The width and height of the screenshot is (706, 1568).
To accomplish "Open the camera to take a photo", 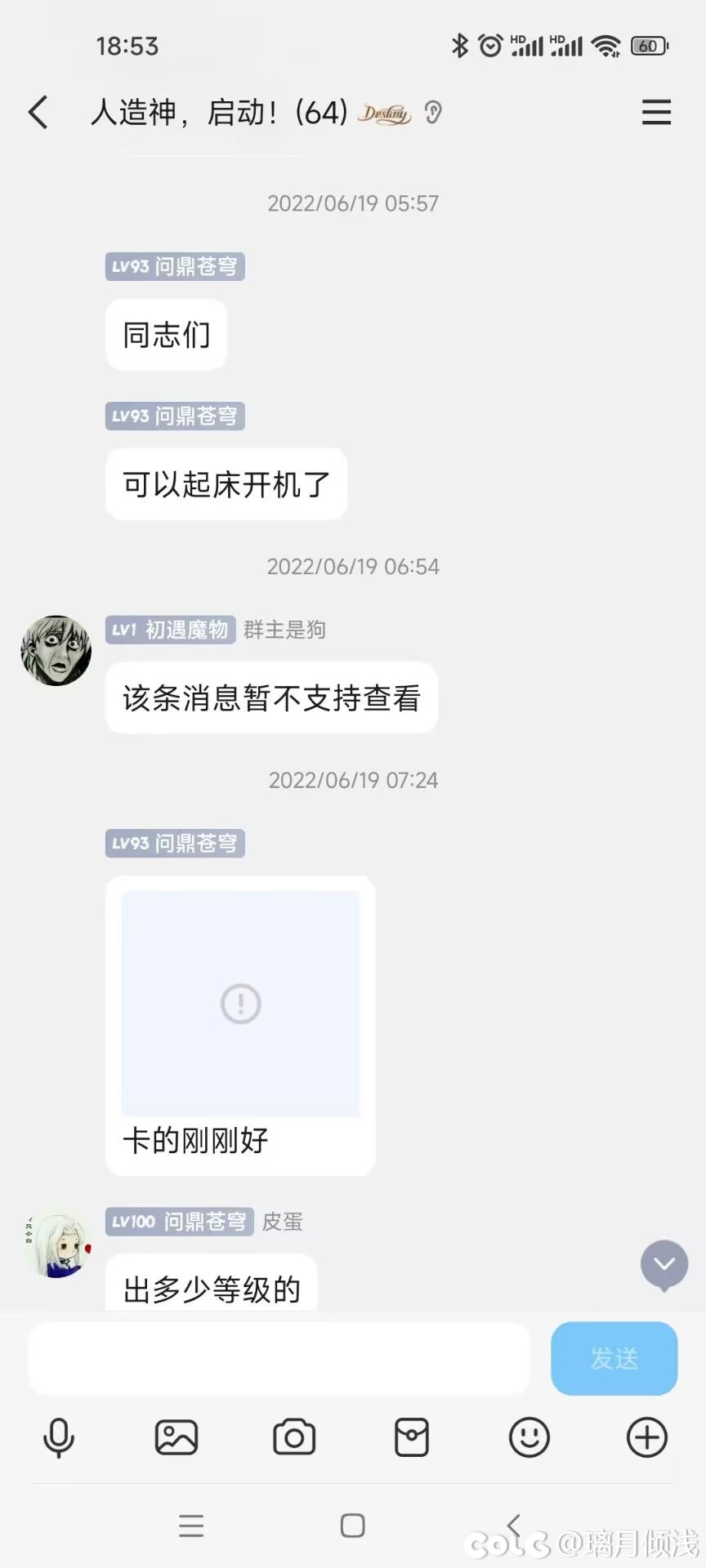I will (294, 1438).
